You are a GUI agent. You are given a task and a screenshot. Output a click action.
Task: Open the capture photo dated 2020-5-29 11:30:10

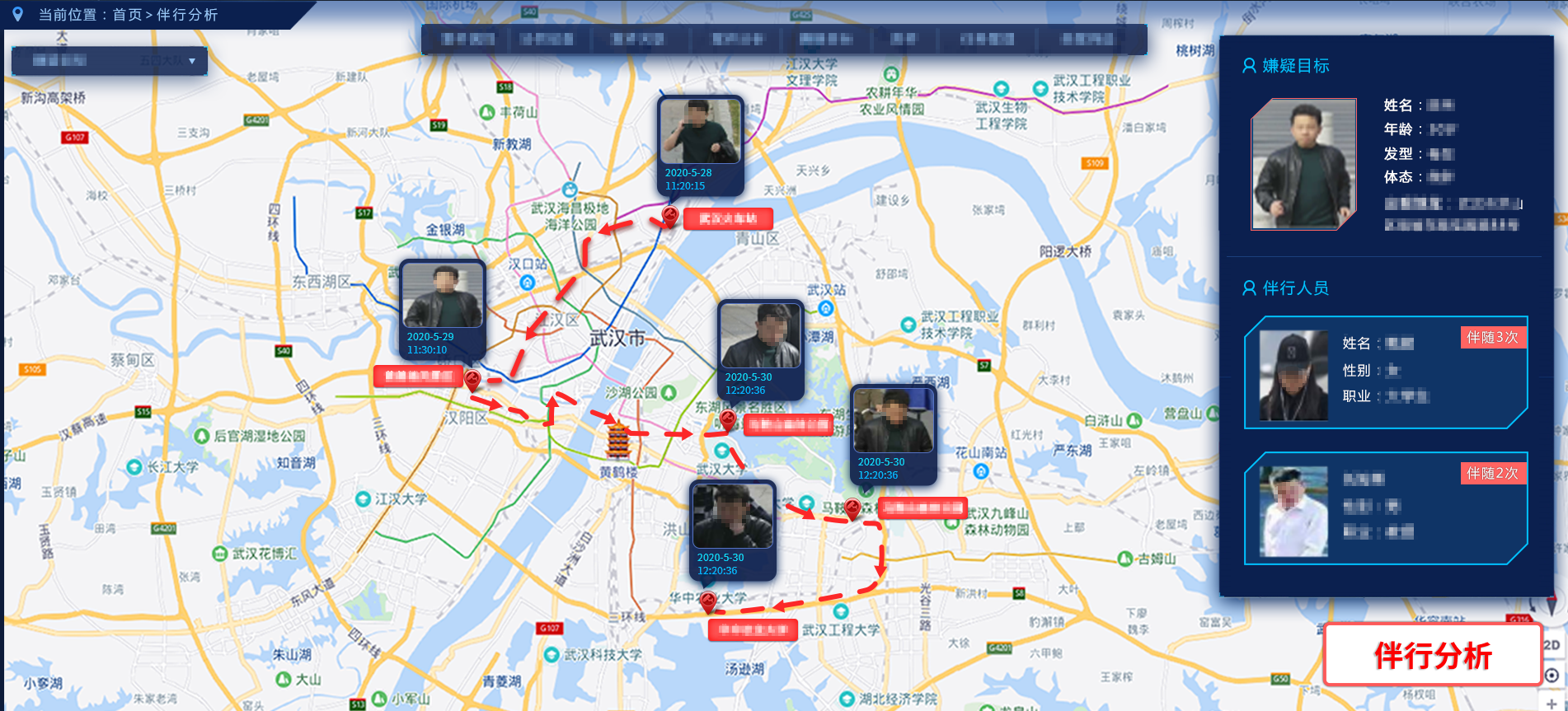[443, 297]
